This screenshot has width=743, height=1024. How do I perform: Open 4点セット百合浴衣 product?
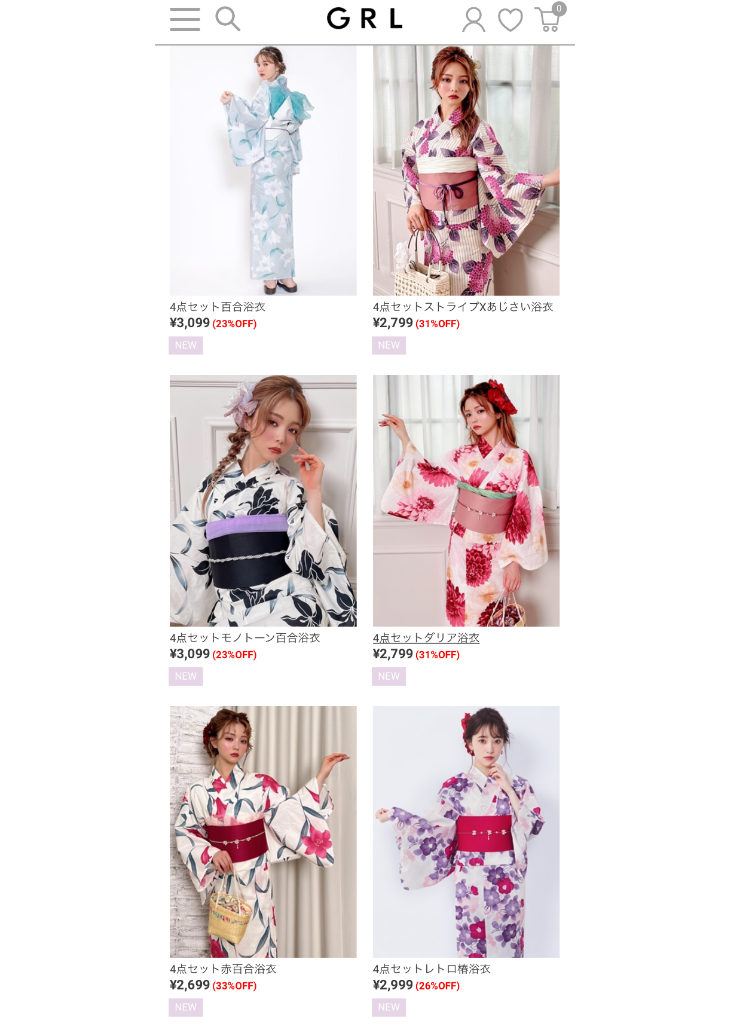[x=263, y=170]
